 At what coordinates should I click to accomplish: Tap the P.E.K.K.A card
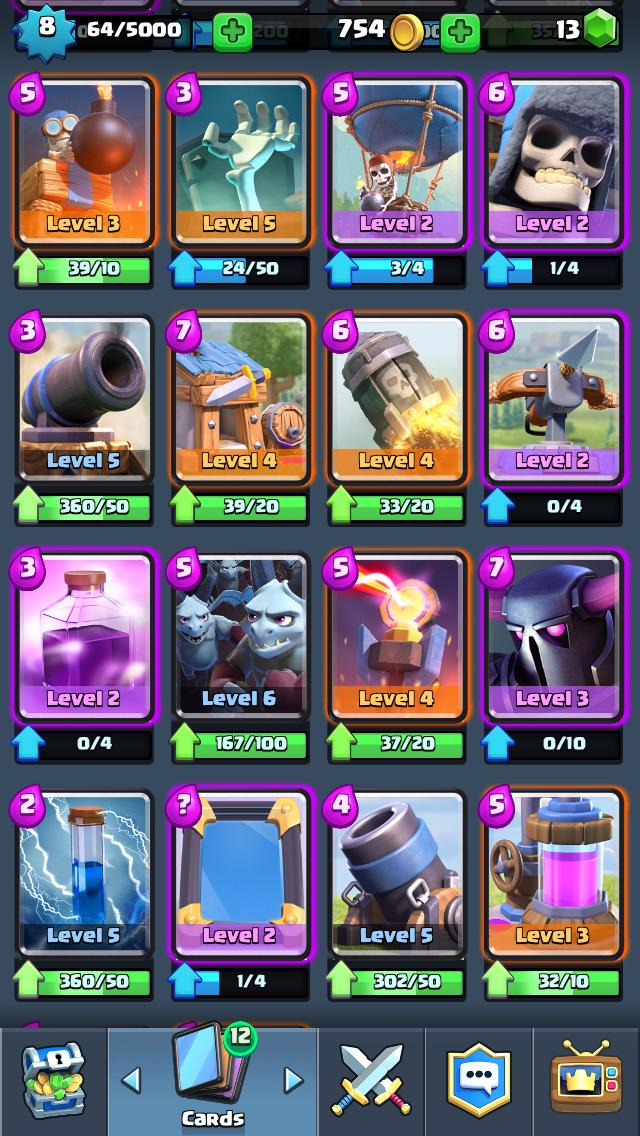click(554, 636)
